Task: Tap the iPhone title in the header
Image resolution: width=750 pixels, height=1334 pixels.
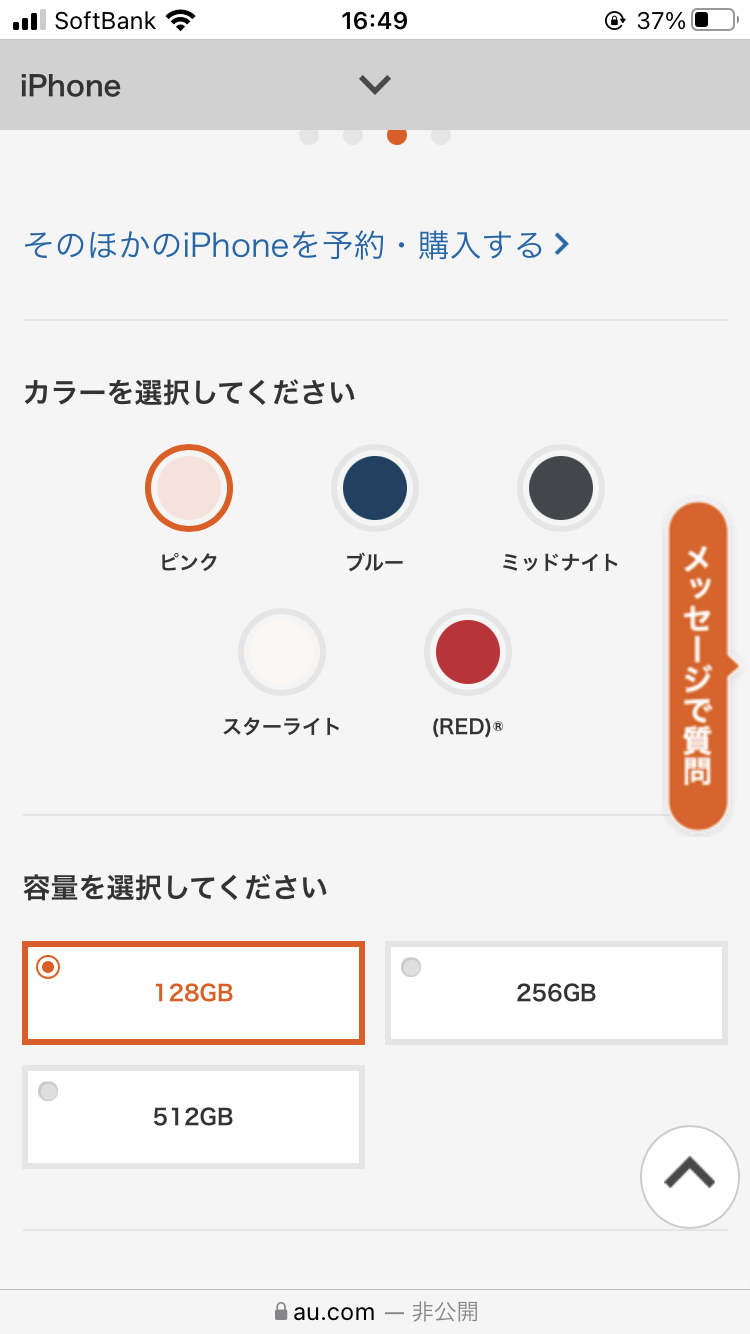Action: (70, 86)
